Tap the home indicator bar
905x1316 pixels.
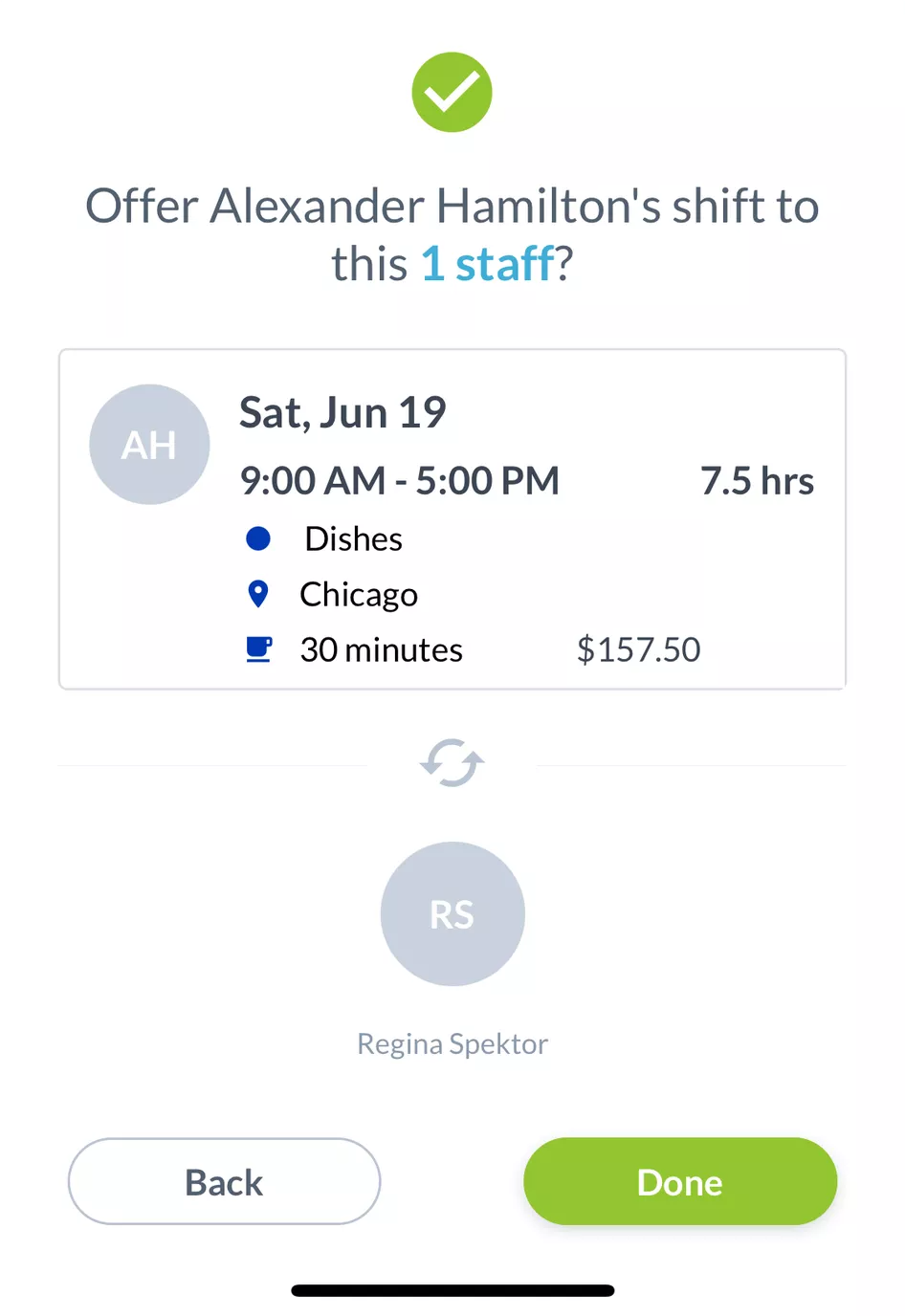pos(452,1288)
